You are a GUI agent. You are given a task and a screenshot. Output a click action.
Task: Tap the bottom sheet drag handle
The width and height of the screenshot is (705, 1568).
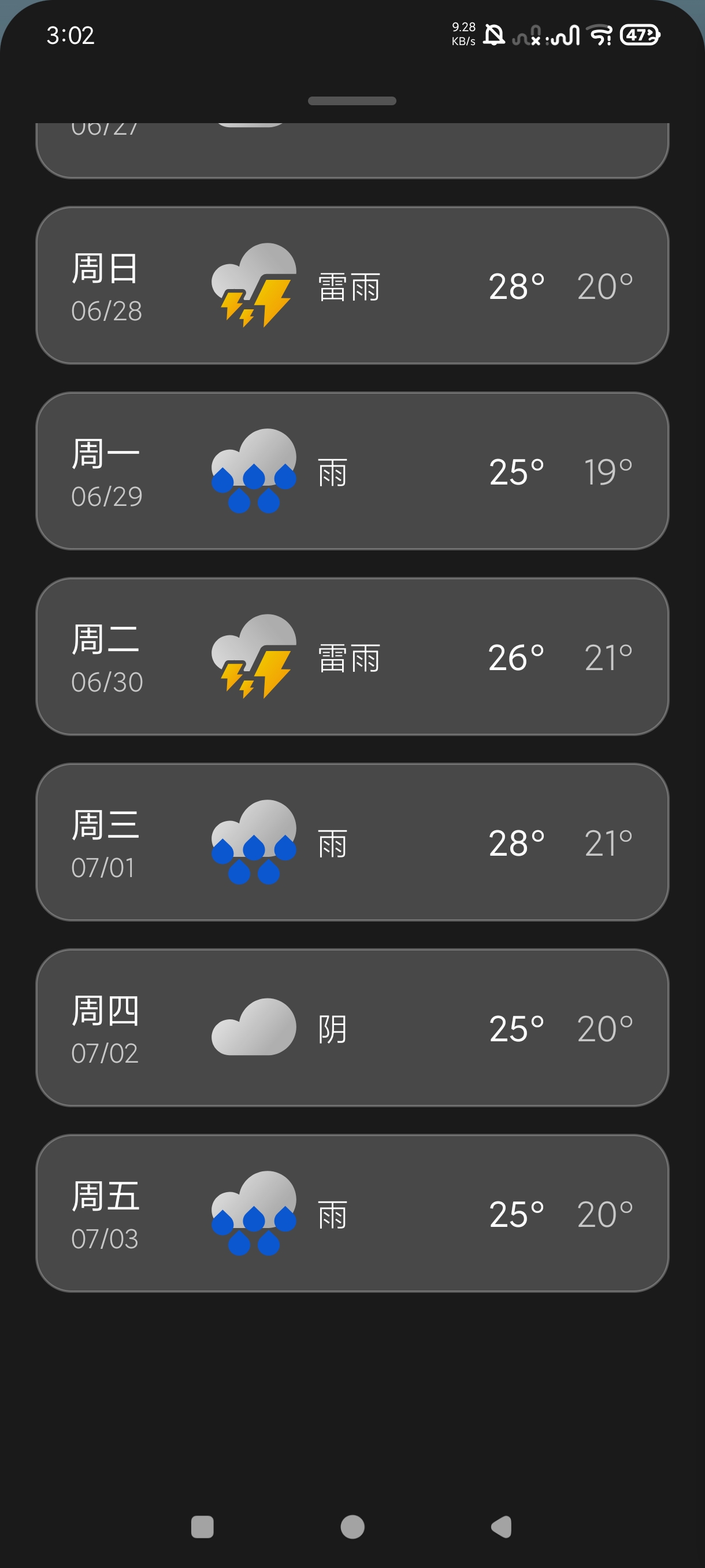352,101
